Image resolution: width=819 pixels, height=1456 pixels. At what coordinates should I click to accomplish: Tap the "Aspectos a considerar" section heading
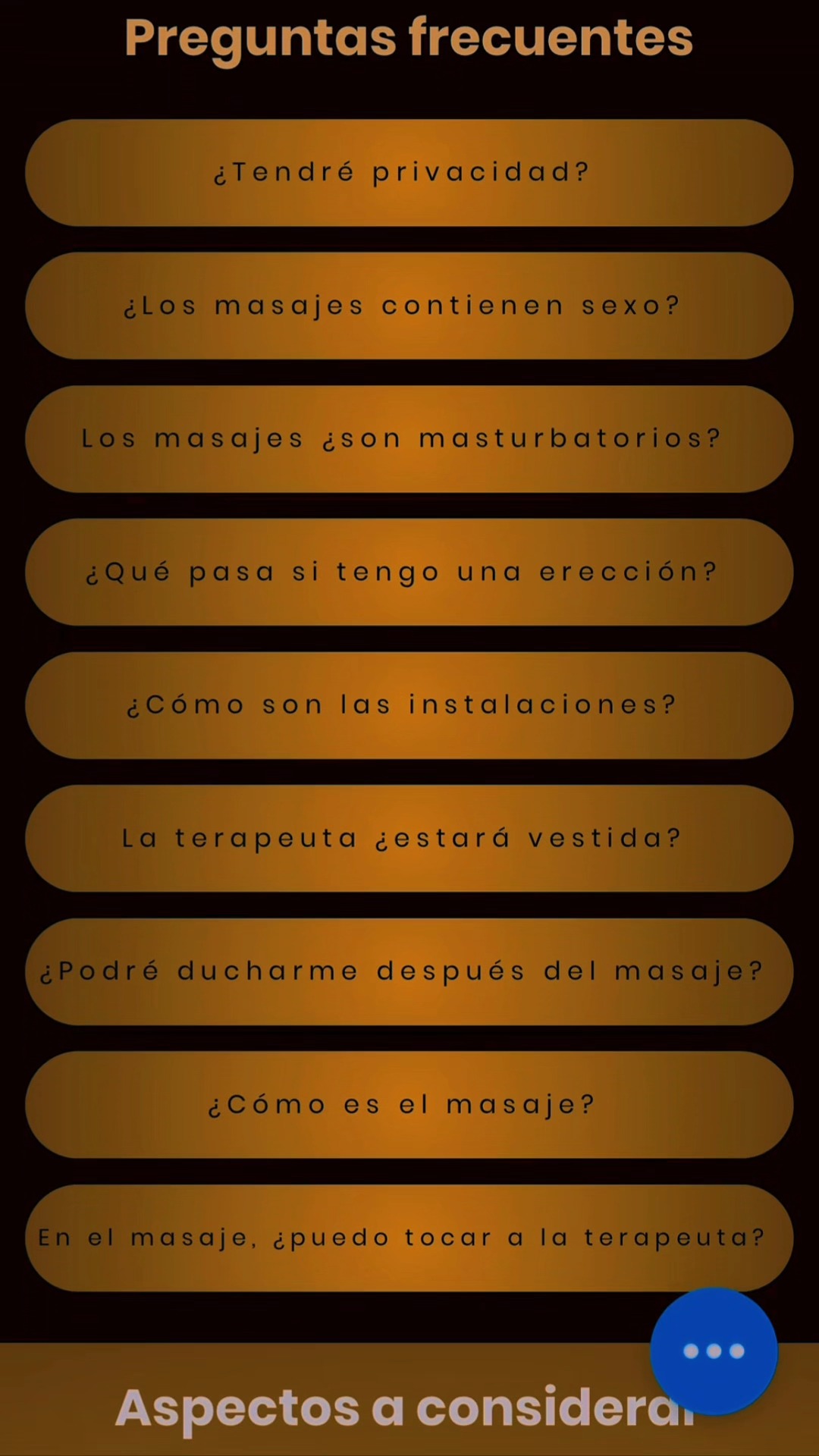[409, 1407]
